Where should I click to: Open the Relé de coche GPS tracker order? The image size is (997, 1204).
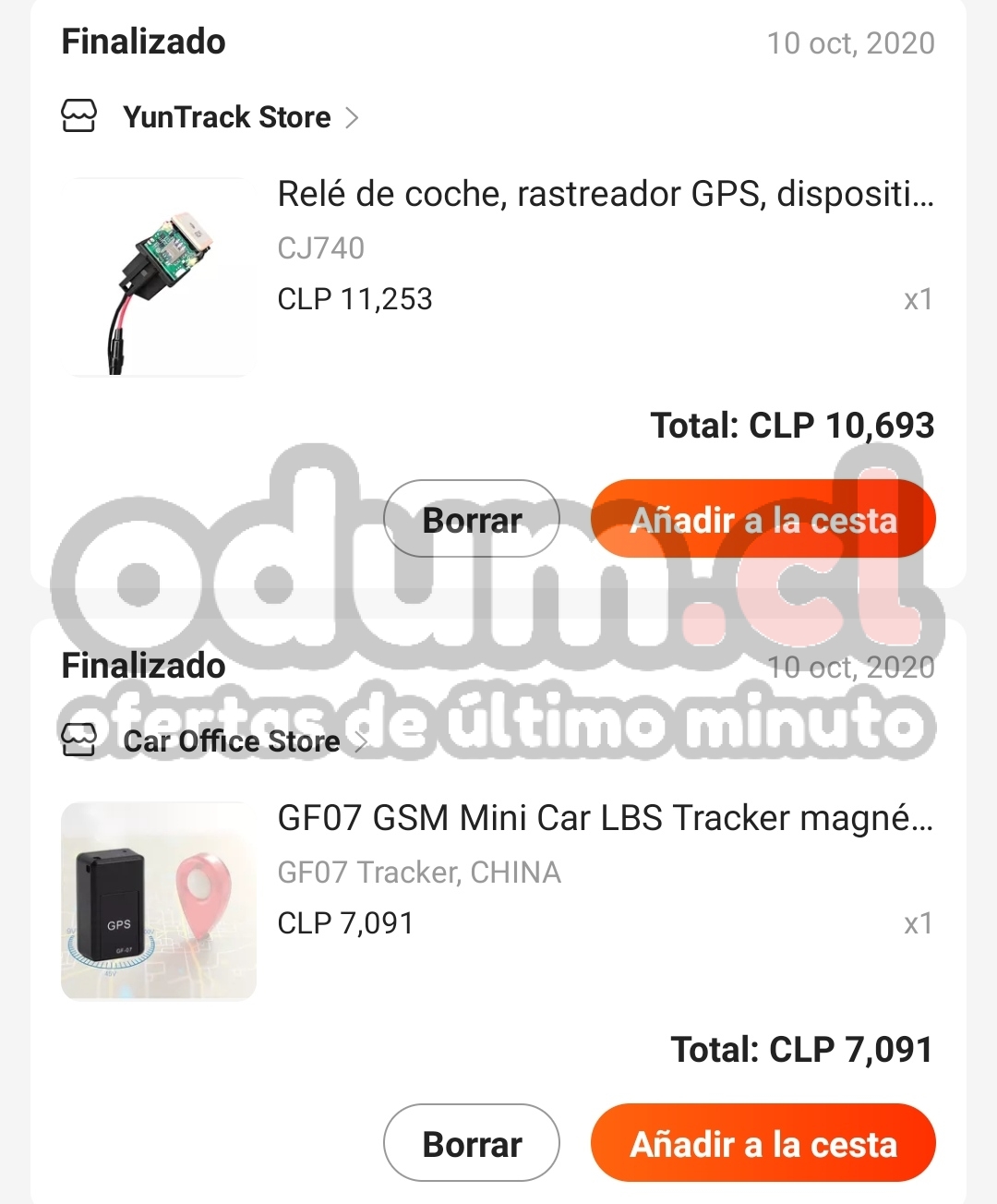[x=605, y=195]
